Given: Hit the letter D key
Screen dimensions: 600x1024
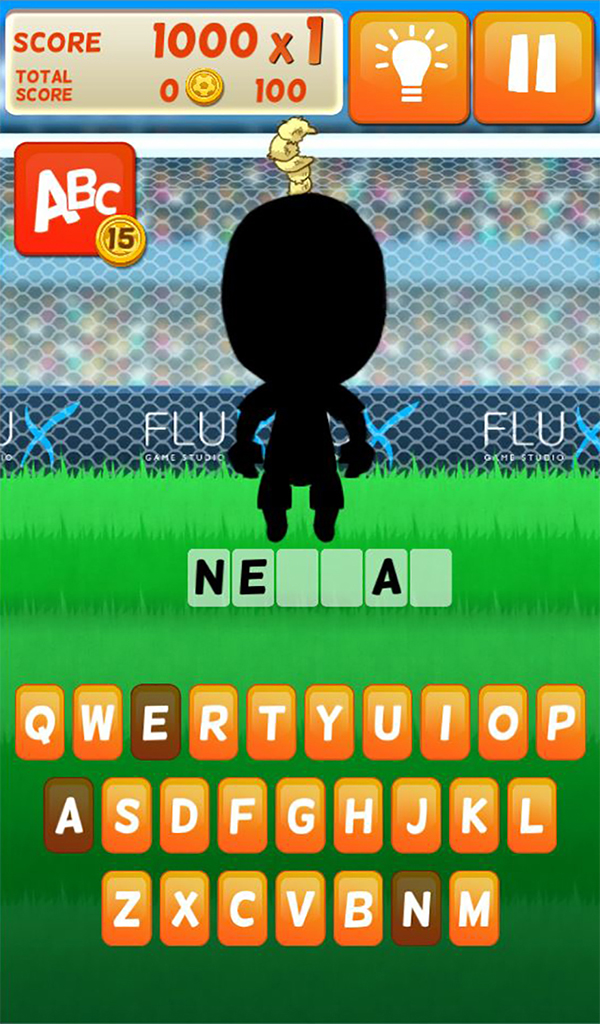Looking at the screenshot, I should pyautogui.click(x=184, y=815).
